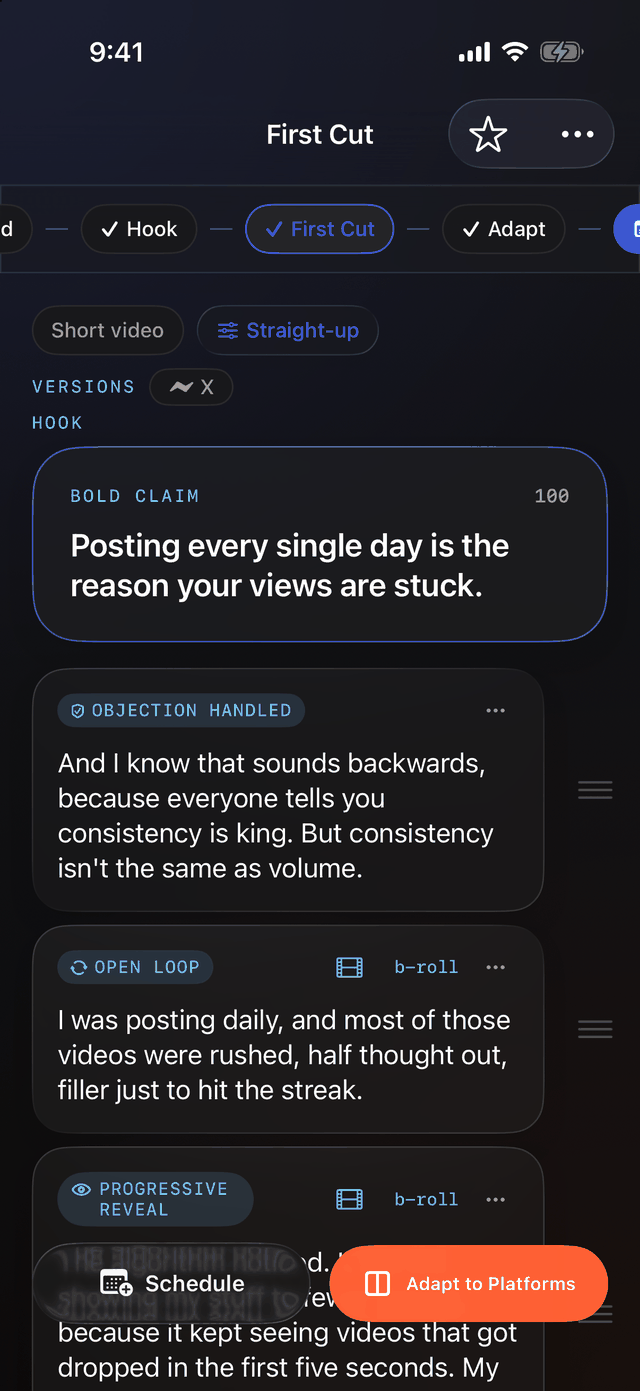The width and height of the screenshot is (640, 1391).
Task: Open options for the Progressive Reveal block
Action: (495, 1199)
